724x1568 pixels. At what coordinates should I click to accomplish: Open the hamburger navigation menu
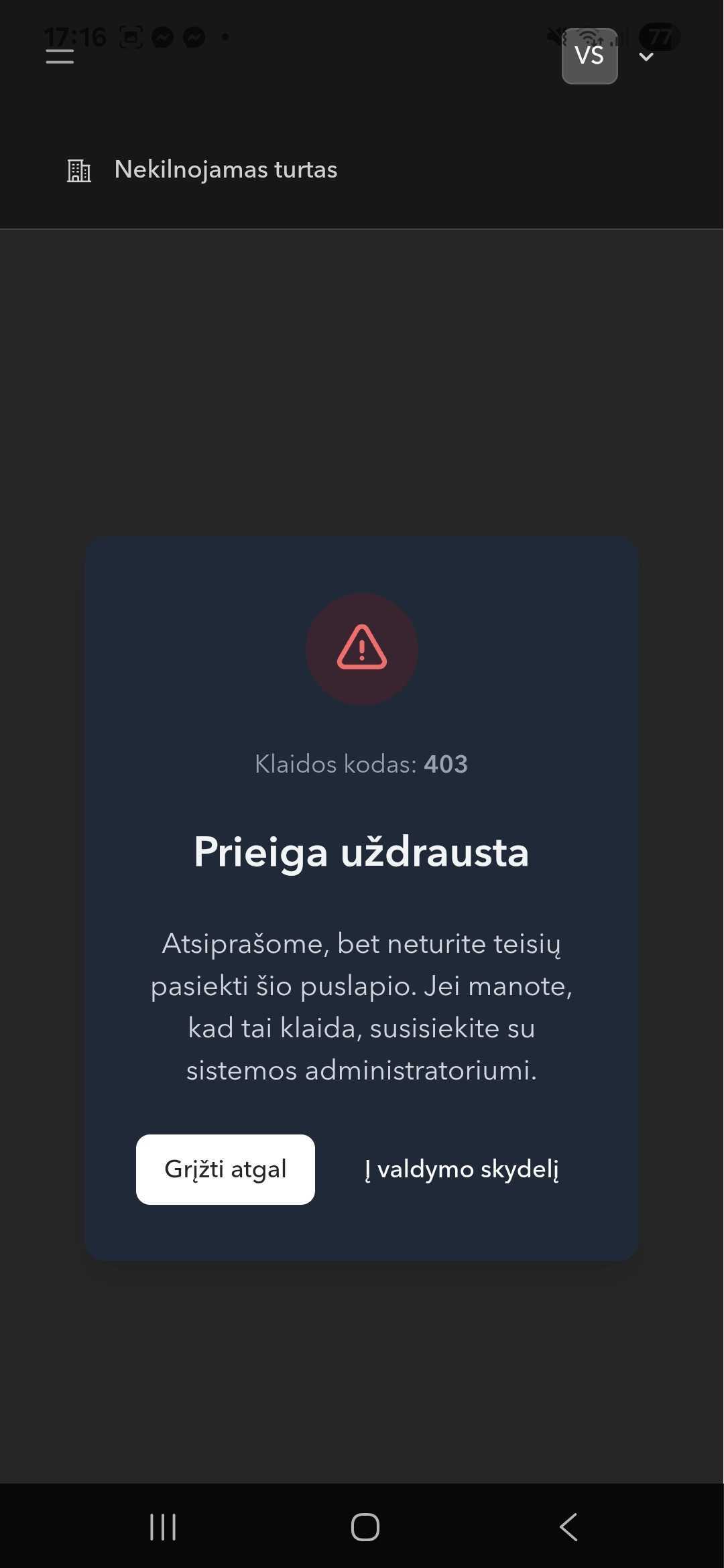pos(59,56)
